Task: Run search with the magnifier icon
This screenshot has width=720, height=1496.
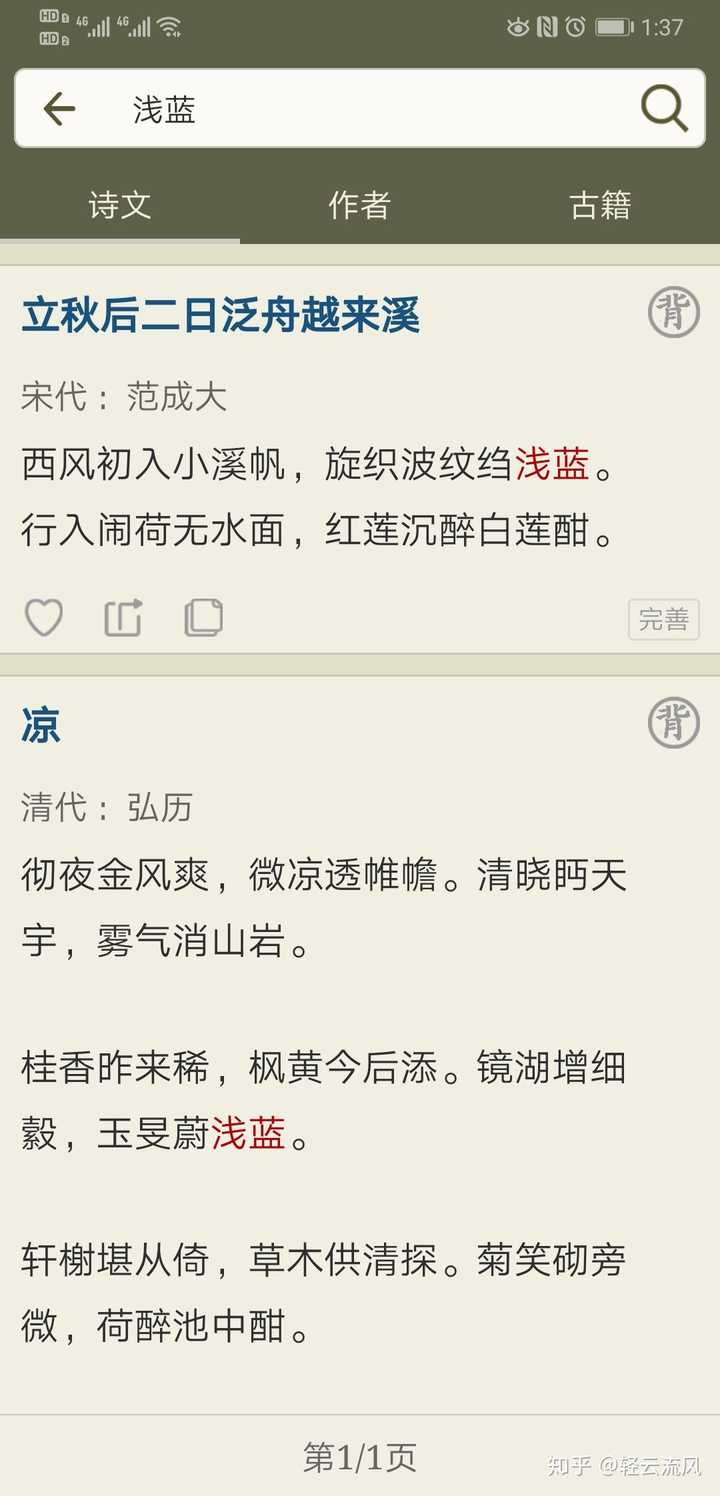Action: click(x=664, y=108)
